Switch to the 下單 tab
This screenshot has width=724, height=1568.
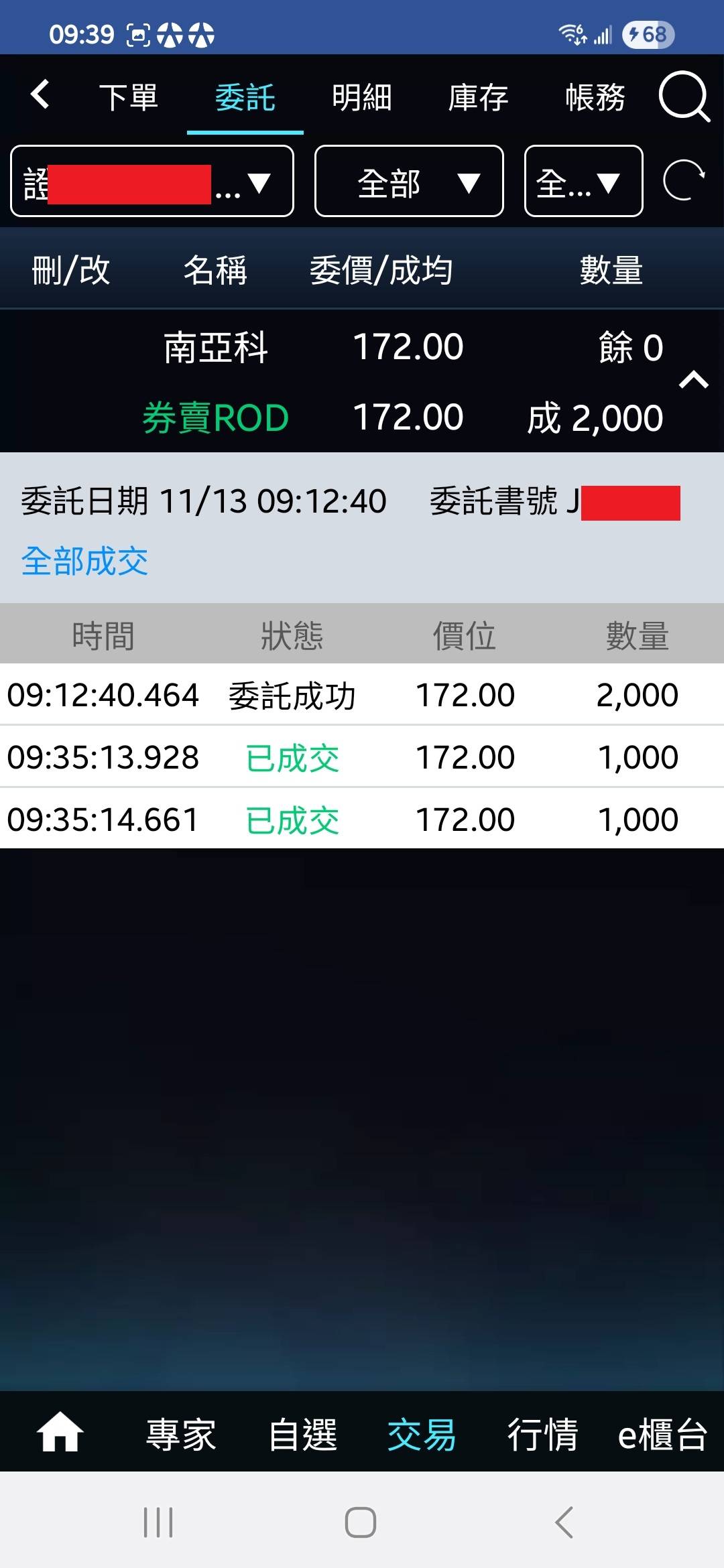[128, 98]
